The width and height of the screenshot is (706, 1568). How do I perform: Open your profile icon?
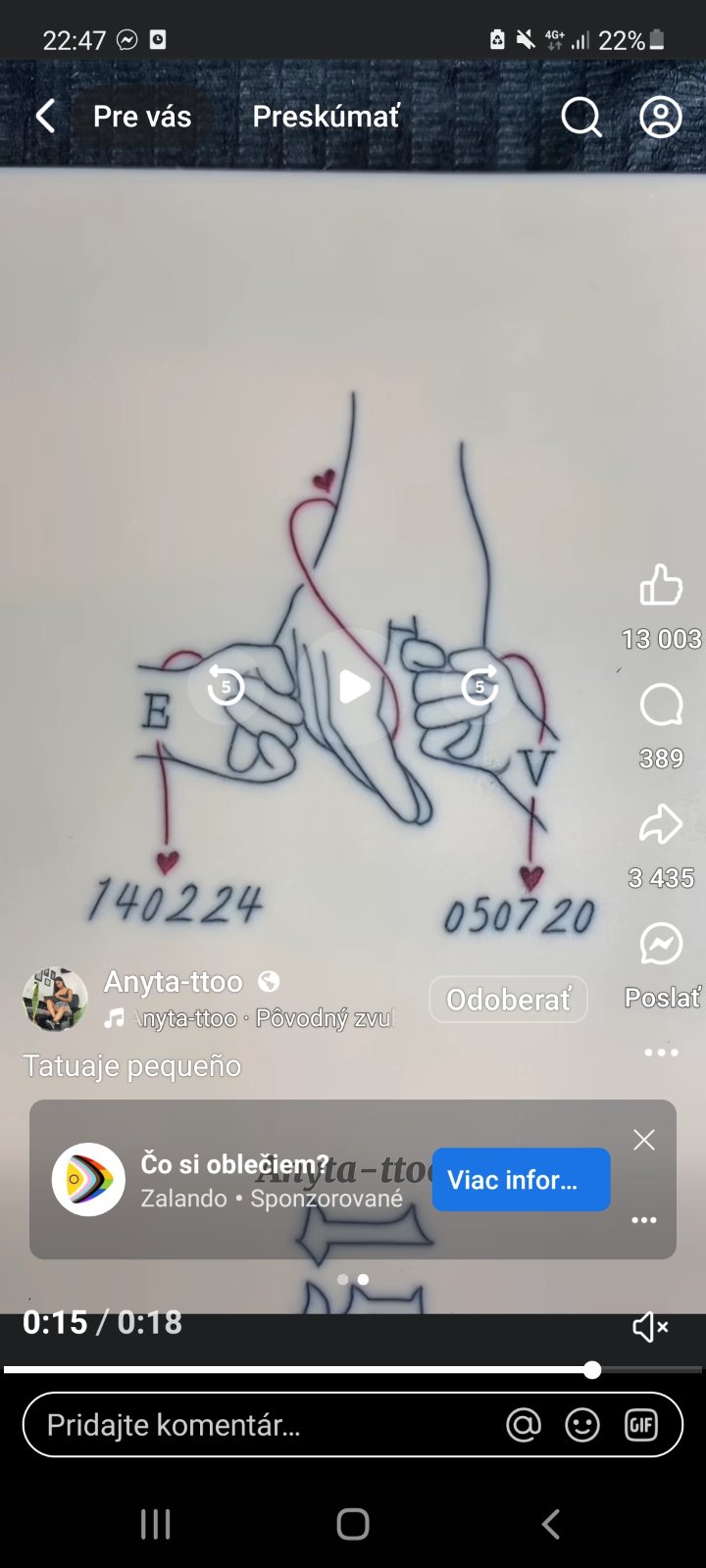[661, 118]
